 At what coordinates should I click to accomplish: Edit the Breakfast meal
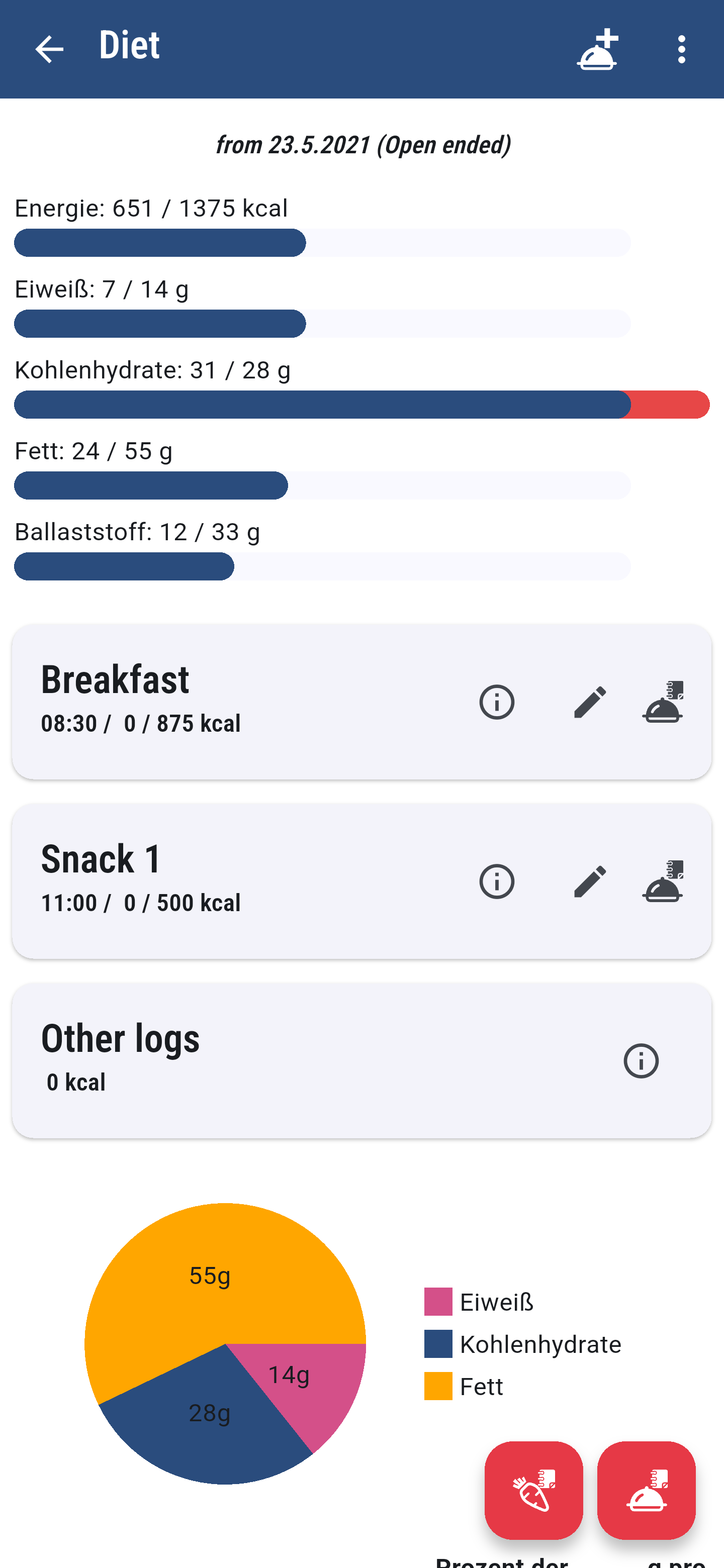[590, 702]
